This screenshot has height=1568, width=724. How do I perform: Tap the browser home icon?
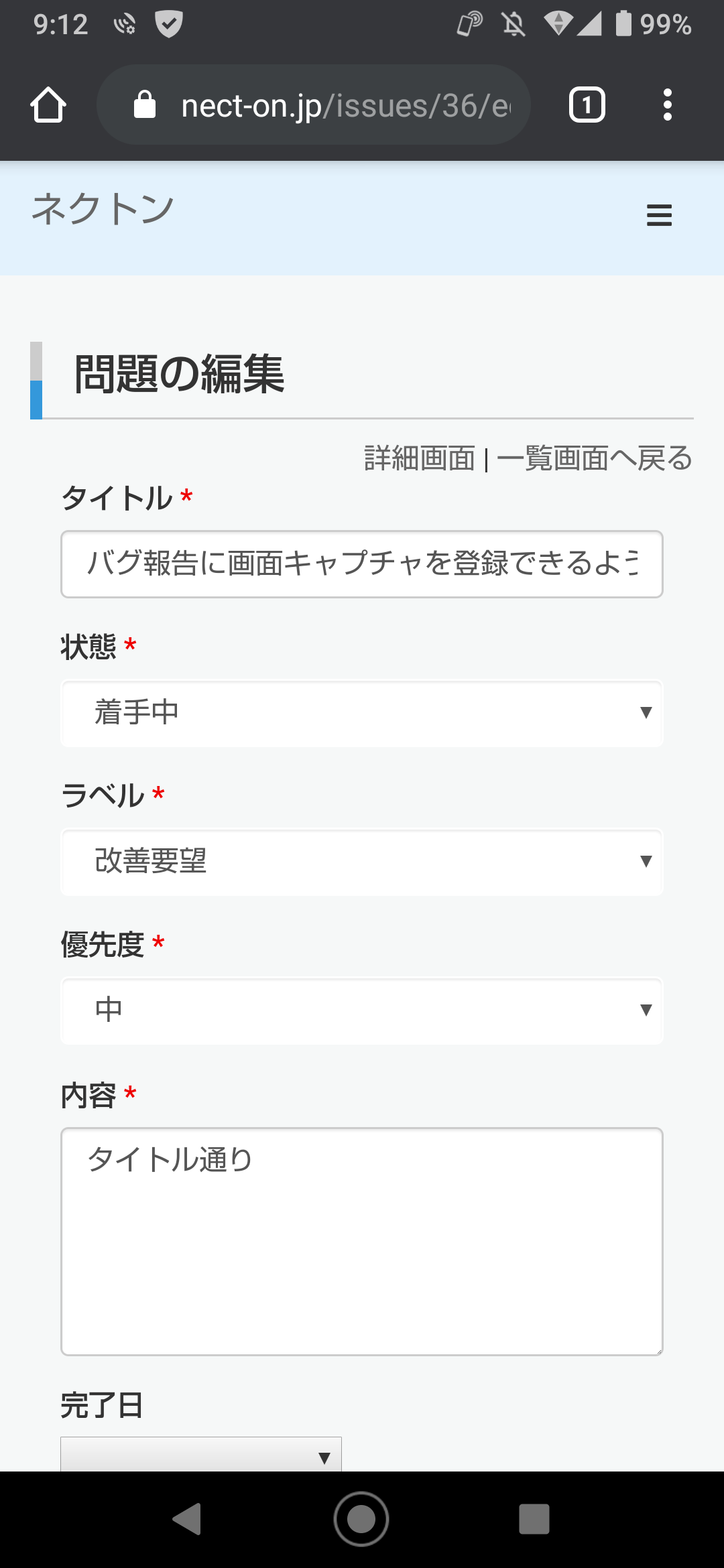(x=48, y=105)
